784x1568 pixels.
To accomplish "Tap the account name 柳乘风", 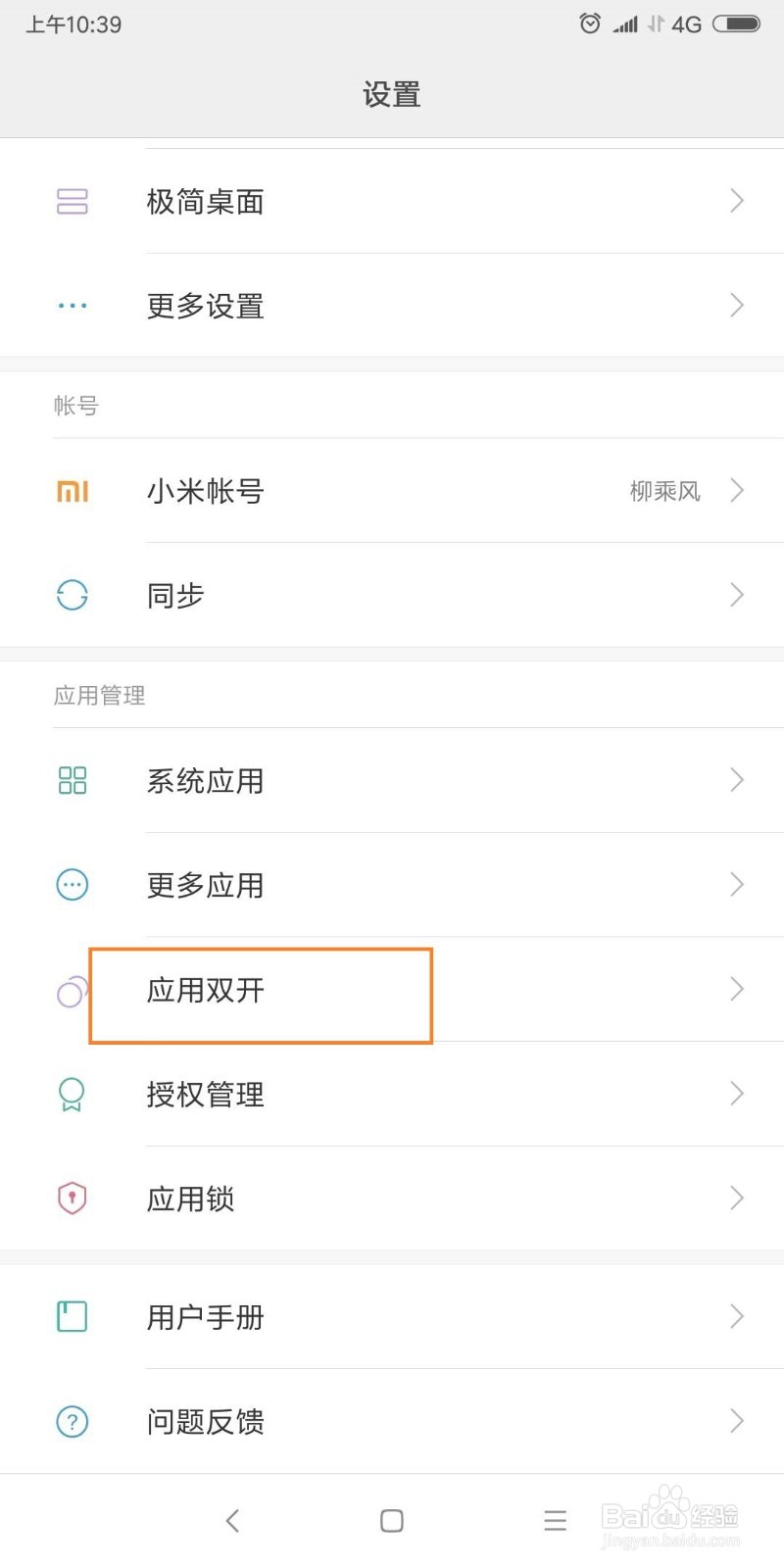I will pyautogui.click(x=662, y=491).
